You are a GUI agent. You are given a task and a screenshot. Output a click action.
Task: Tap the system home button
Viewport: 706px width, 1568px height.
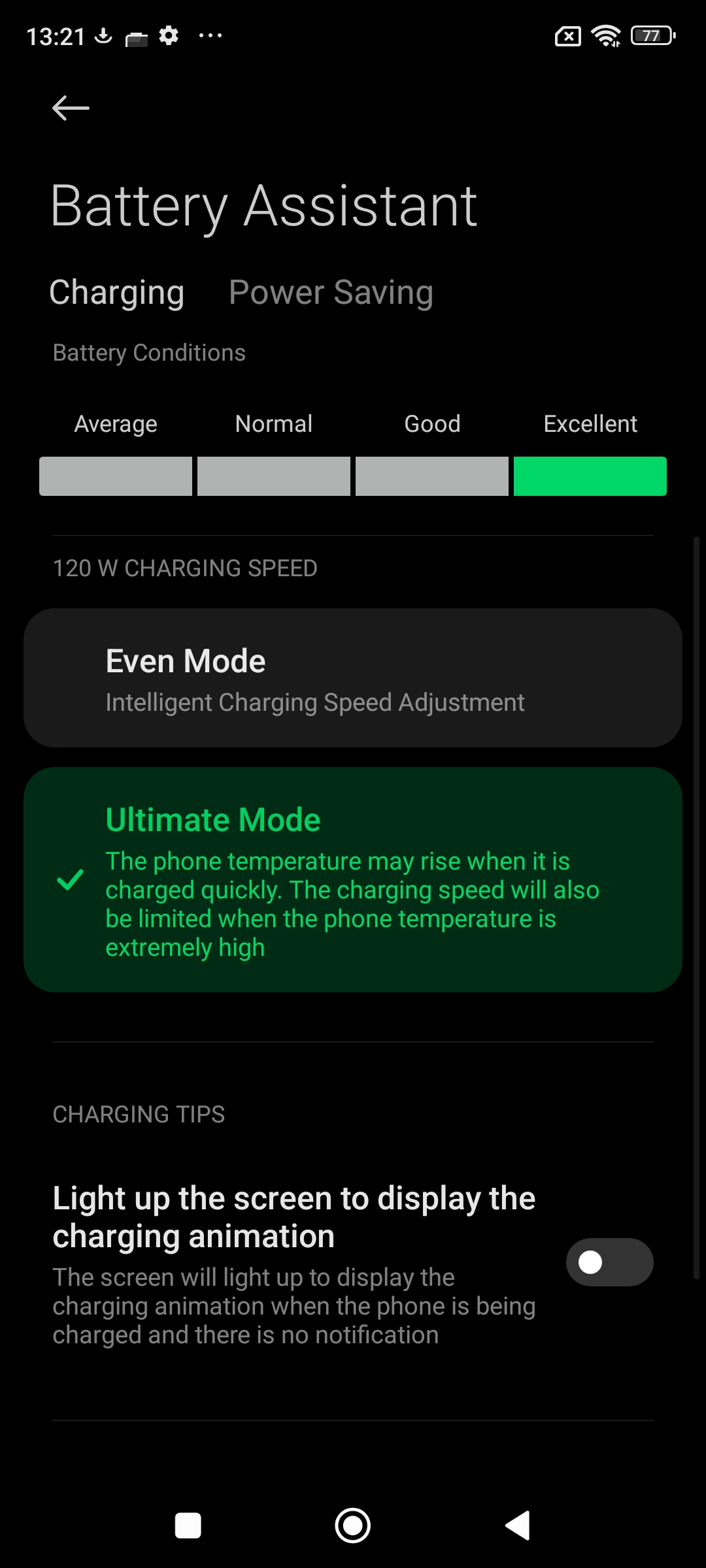353,1526
